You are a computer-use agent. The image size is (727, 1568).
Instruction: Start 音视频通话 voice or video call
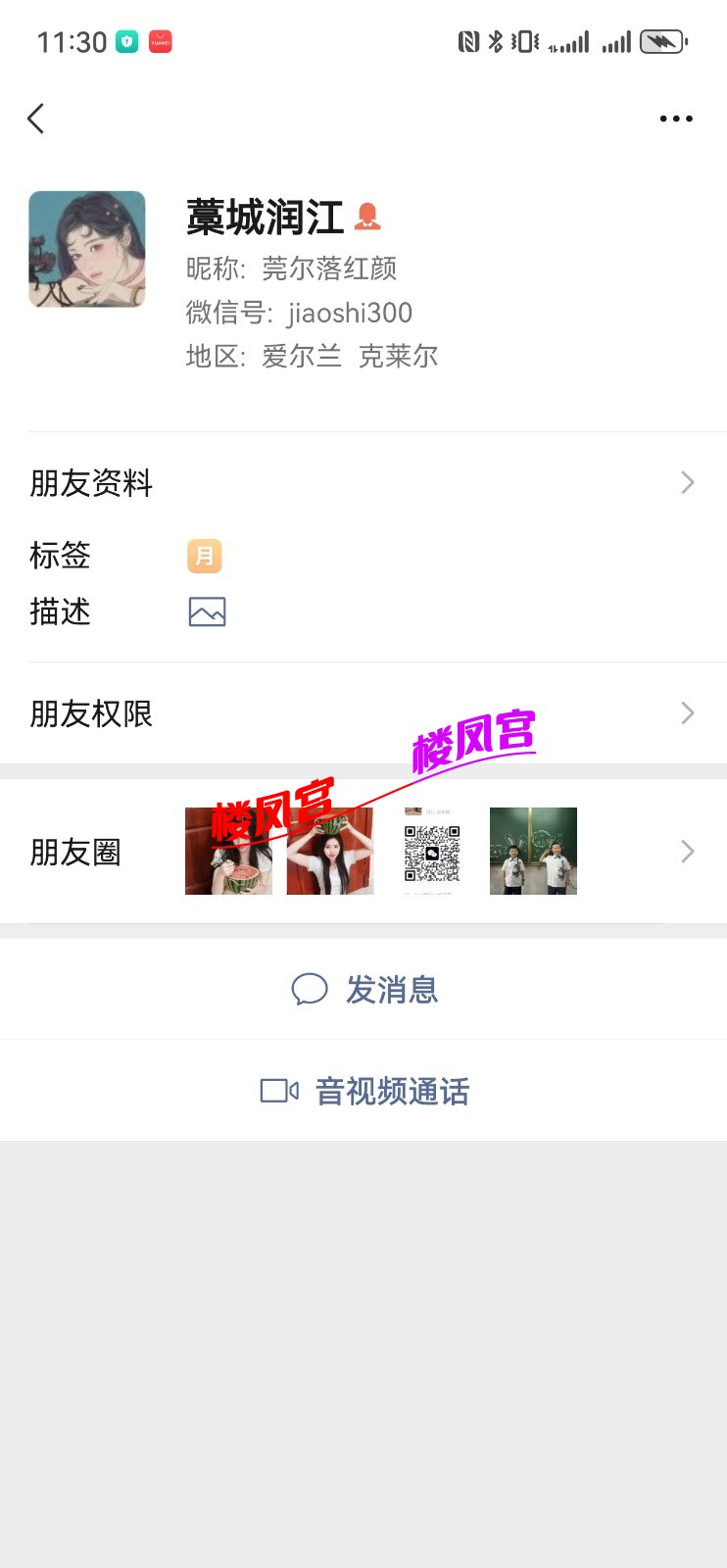(364, 1091)
